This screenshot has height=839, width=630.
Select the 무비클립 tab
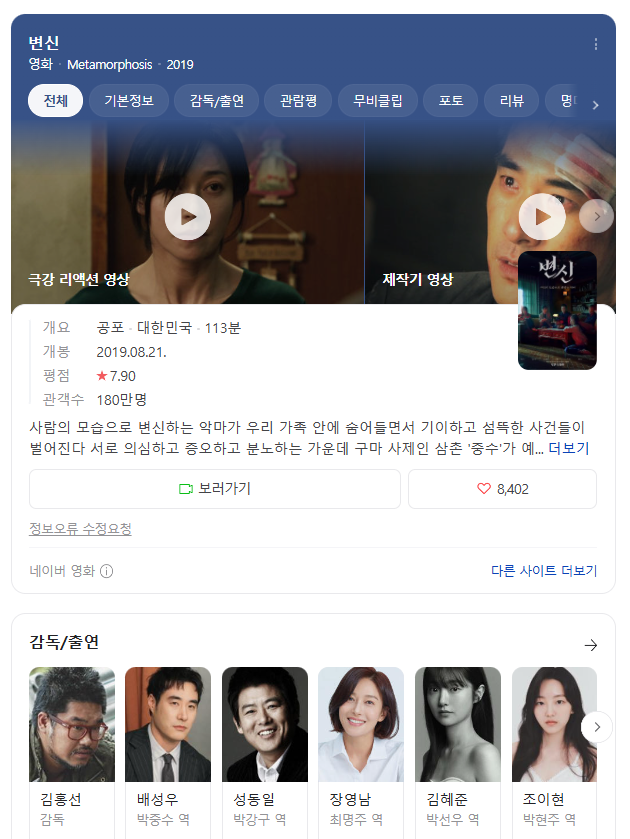pos(378,101)
